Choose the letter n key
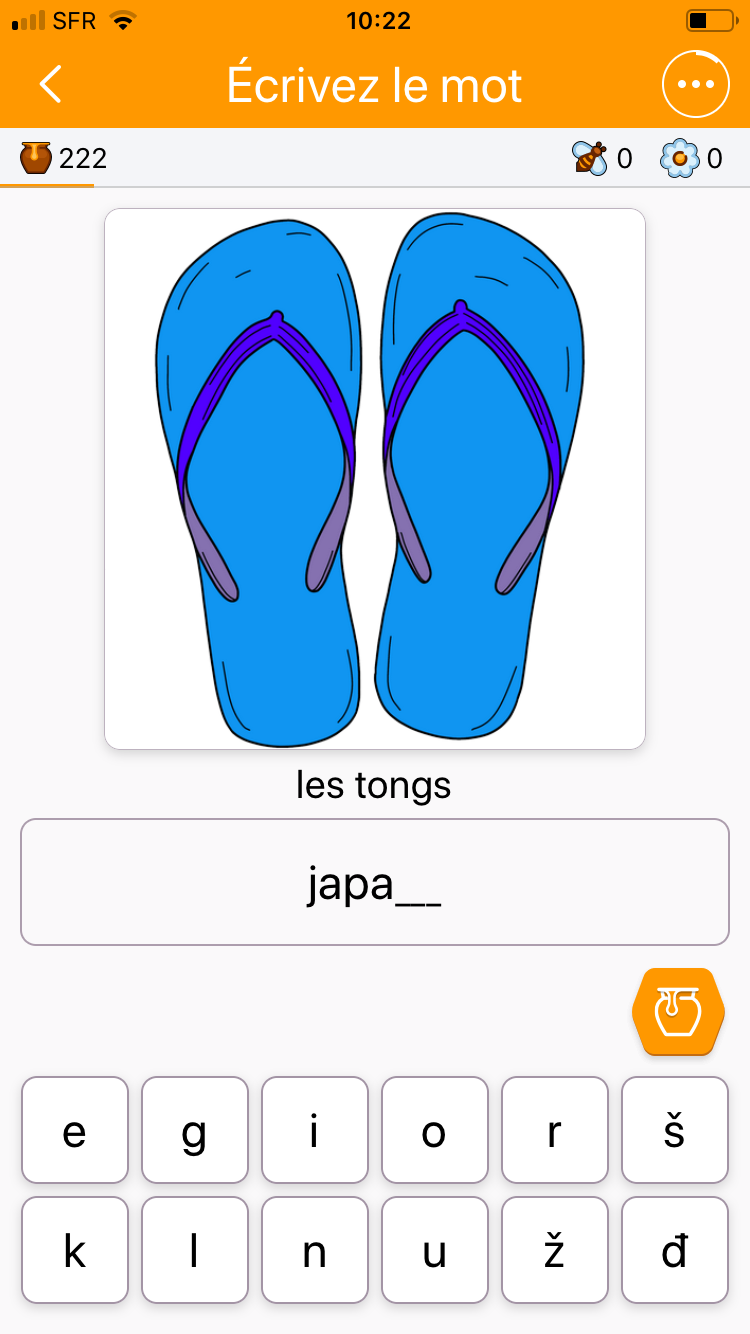This screenshot has width=750, height=1334. 315,1250
